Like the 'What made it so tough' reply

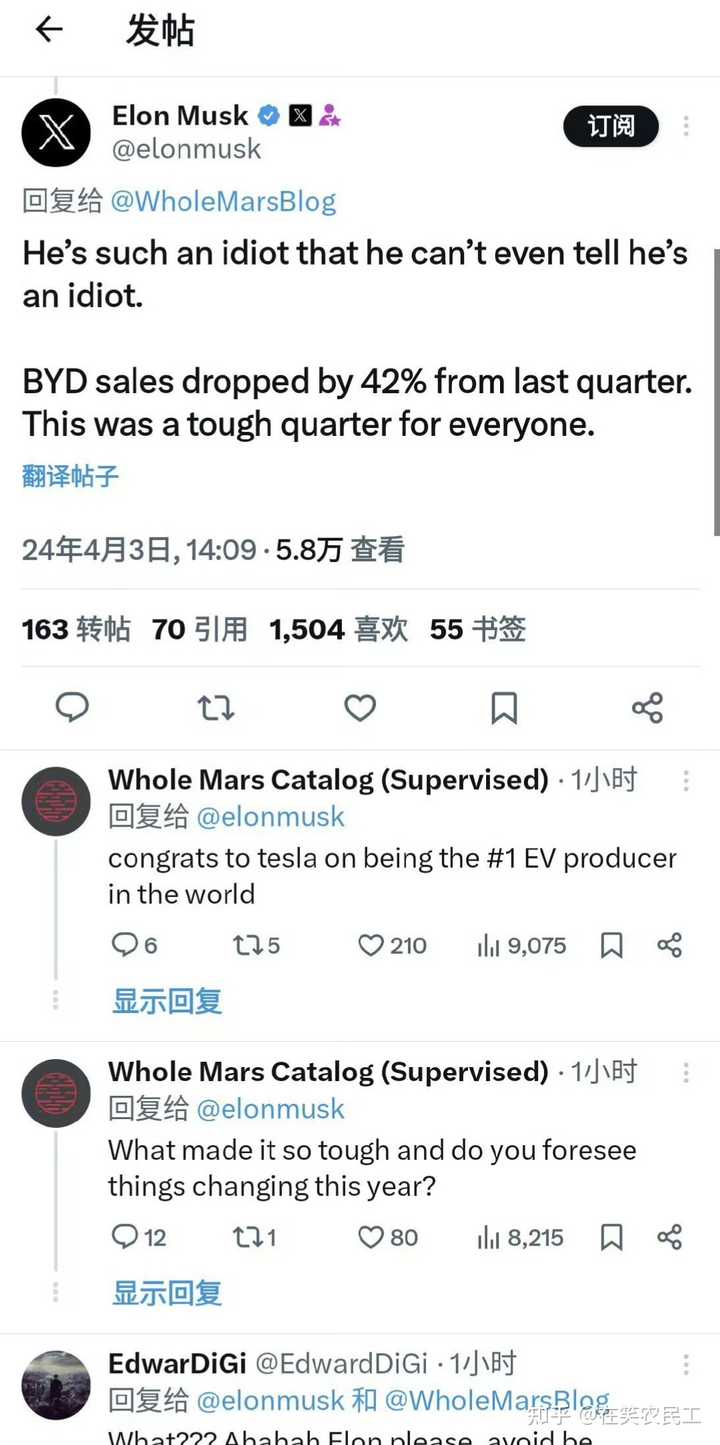388,1237
